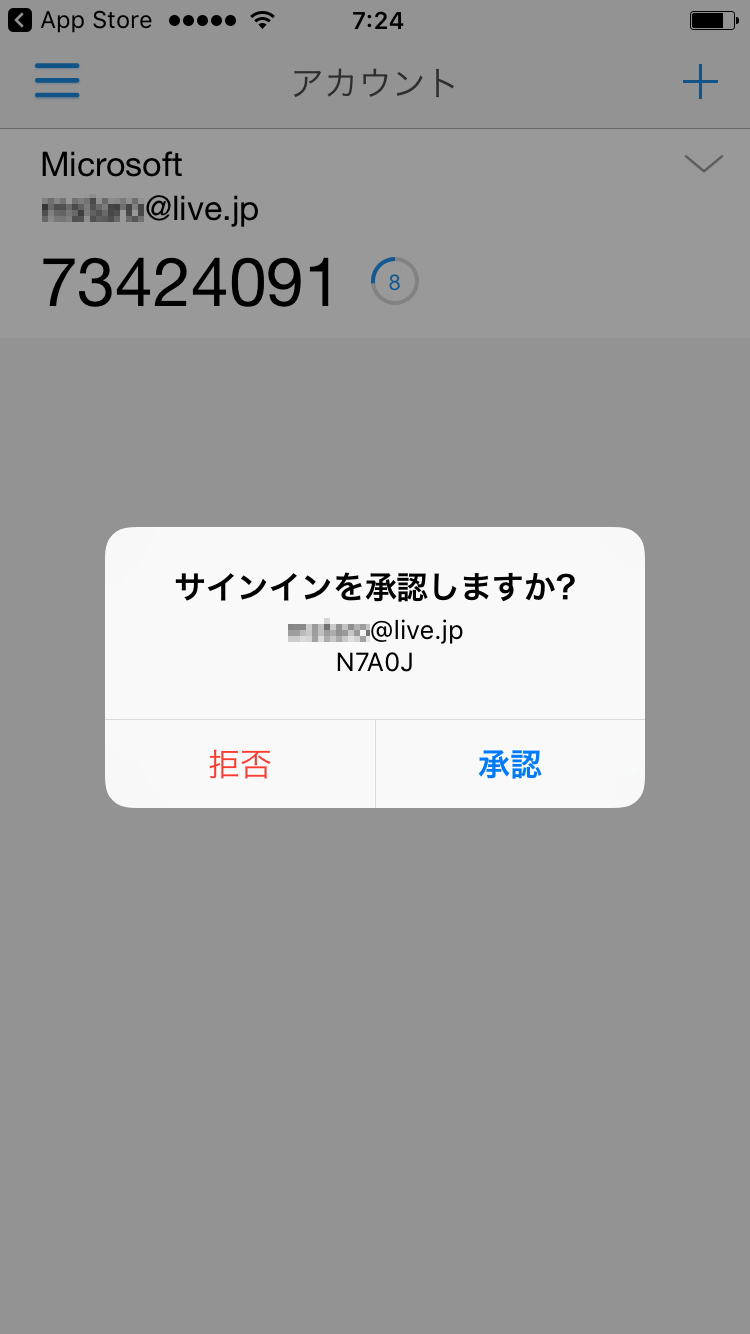Tap the Microsoft account label

click(x=110, y=164)
